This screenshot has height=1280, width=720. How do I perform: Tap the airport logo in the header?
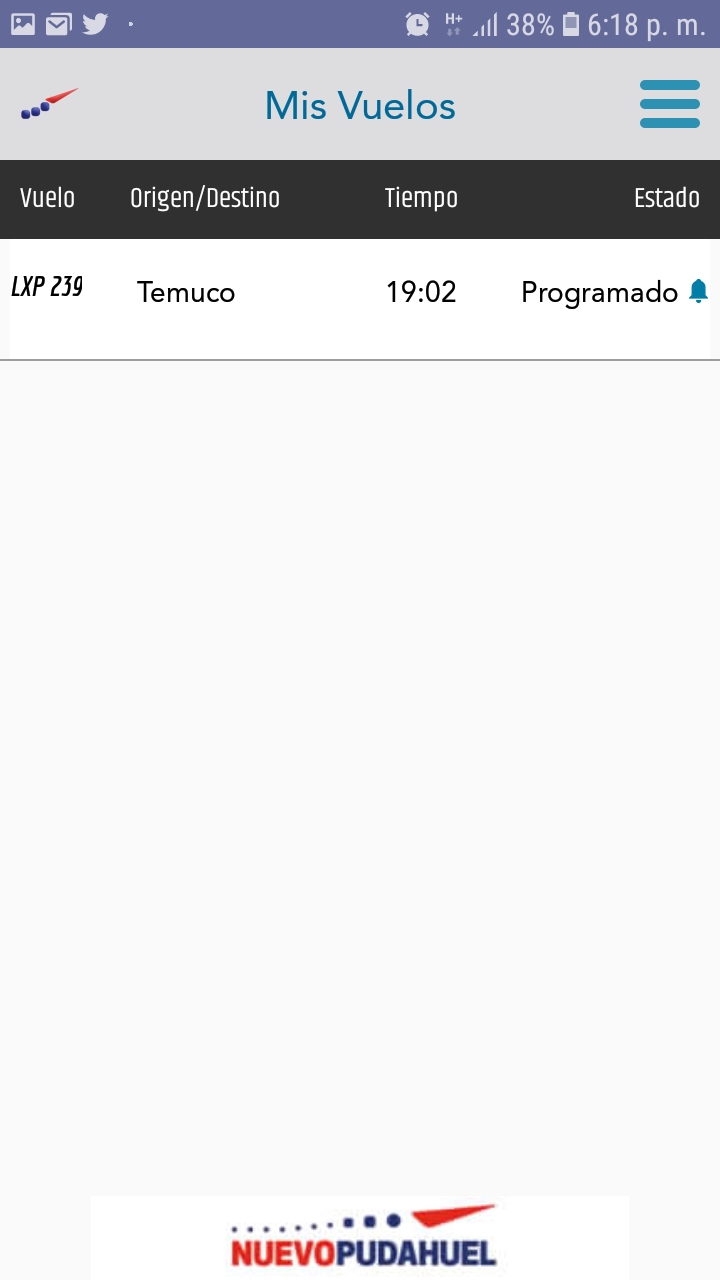pos(49,104)
